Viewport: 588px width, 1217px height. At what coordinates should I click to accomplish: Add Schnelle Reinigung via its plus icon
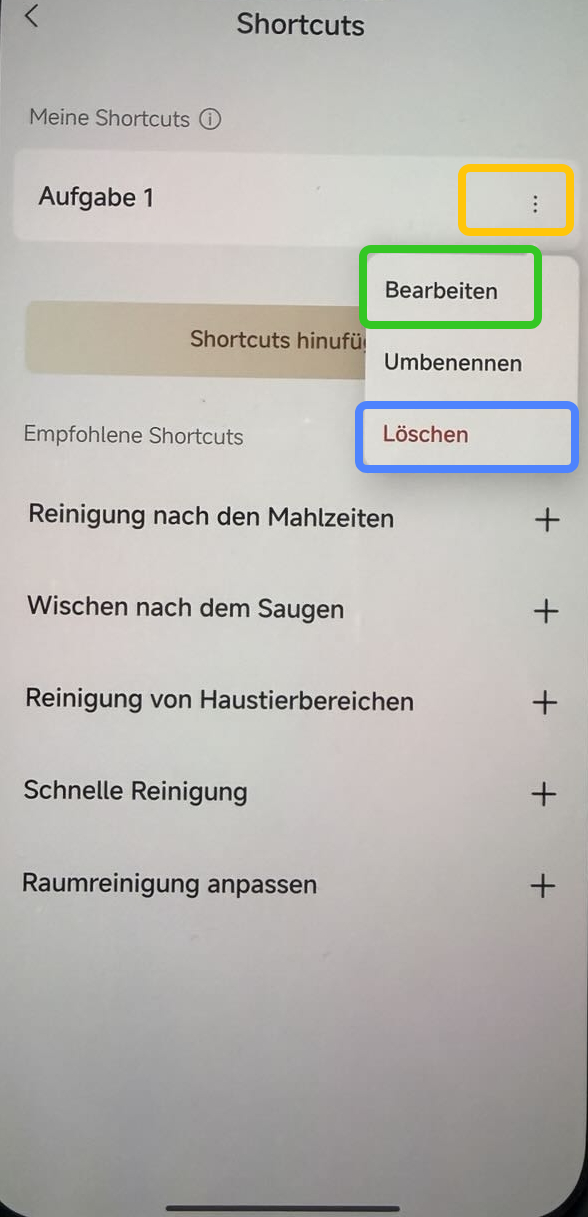544,795
